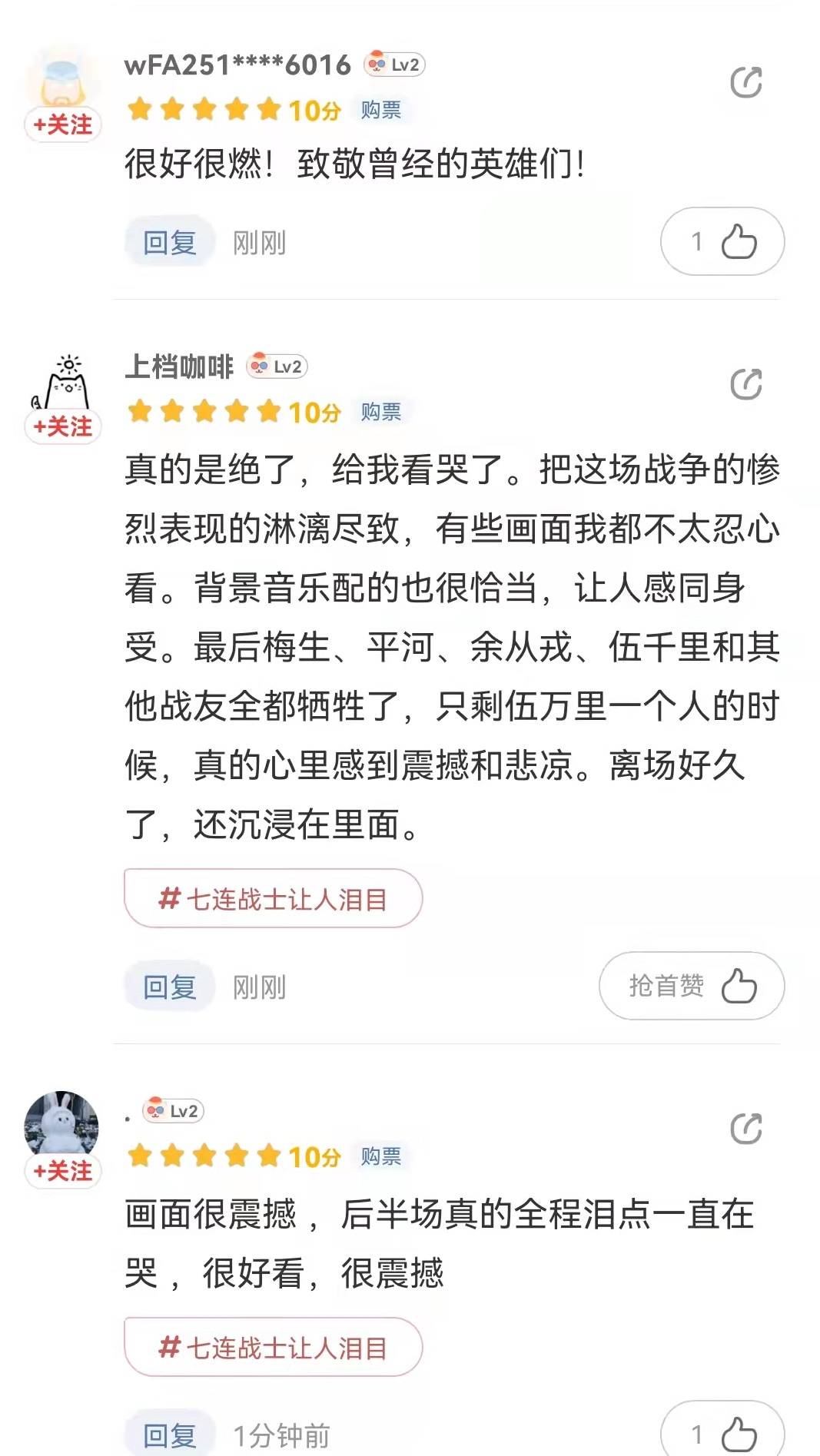Reply to wFA251****6016's review

coord(170,243)
